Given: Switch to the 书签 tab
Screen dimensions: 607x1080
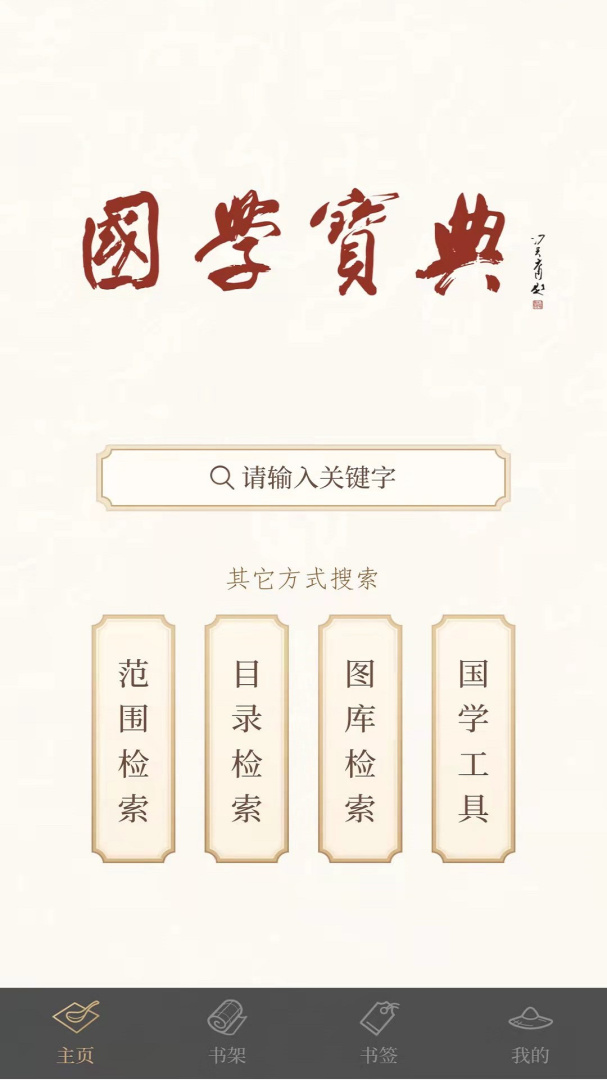Looking at the screenshot, I should click(379, 1032).
